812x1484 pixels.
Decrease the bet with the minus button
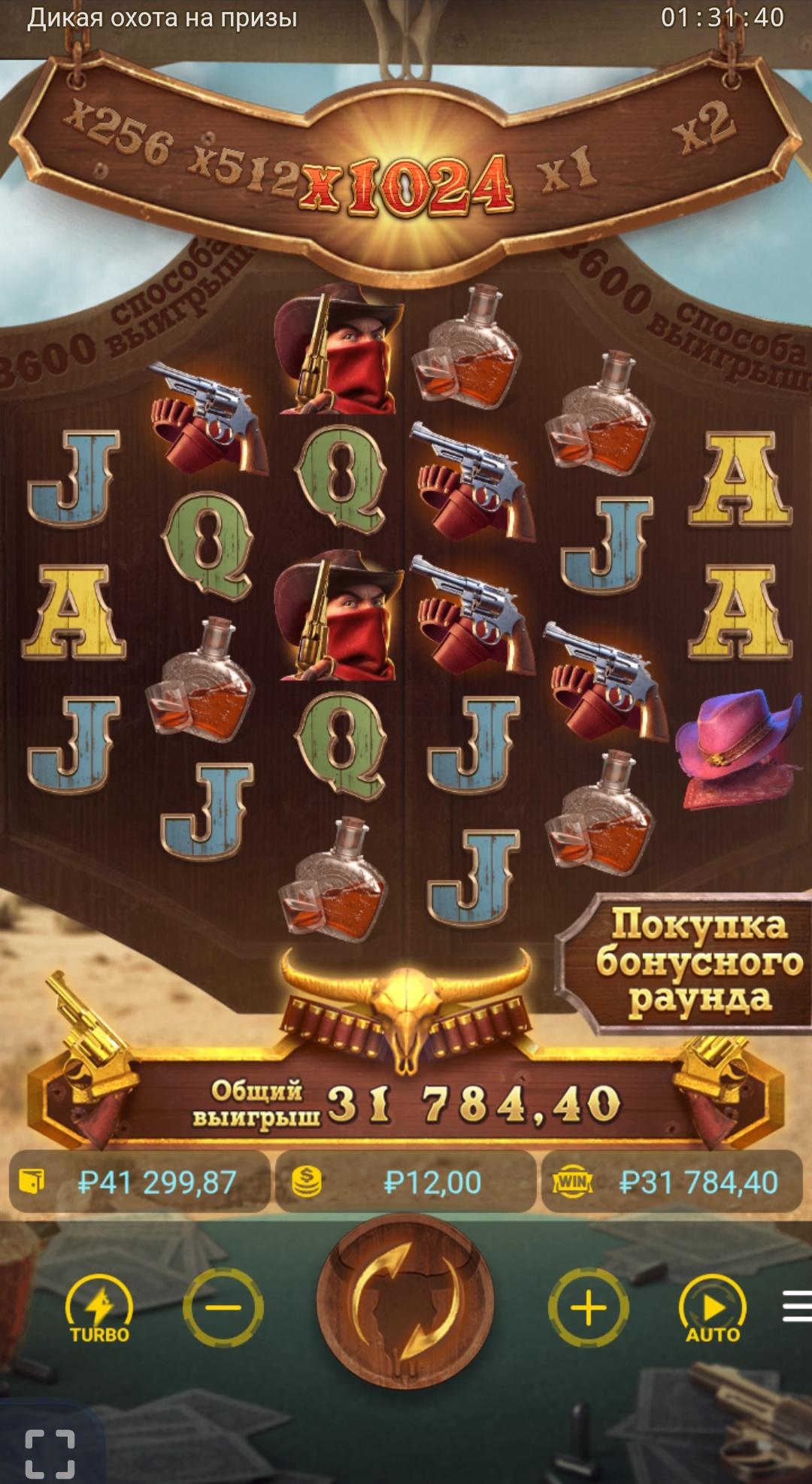223,1307
